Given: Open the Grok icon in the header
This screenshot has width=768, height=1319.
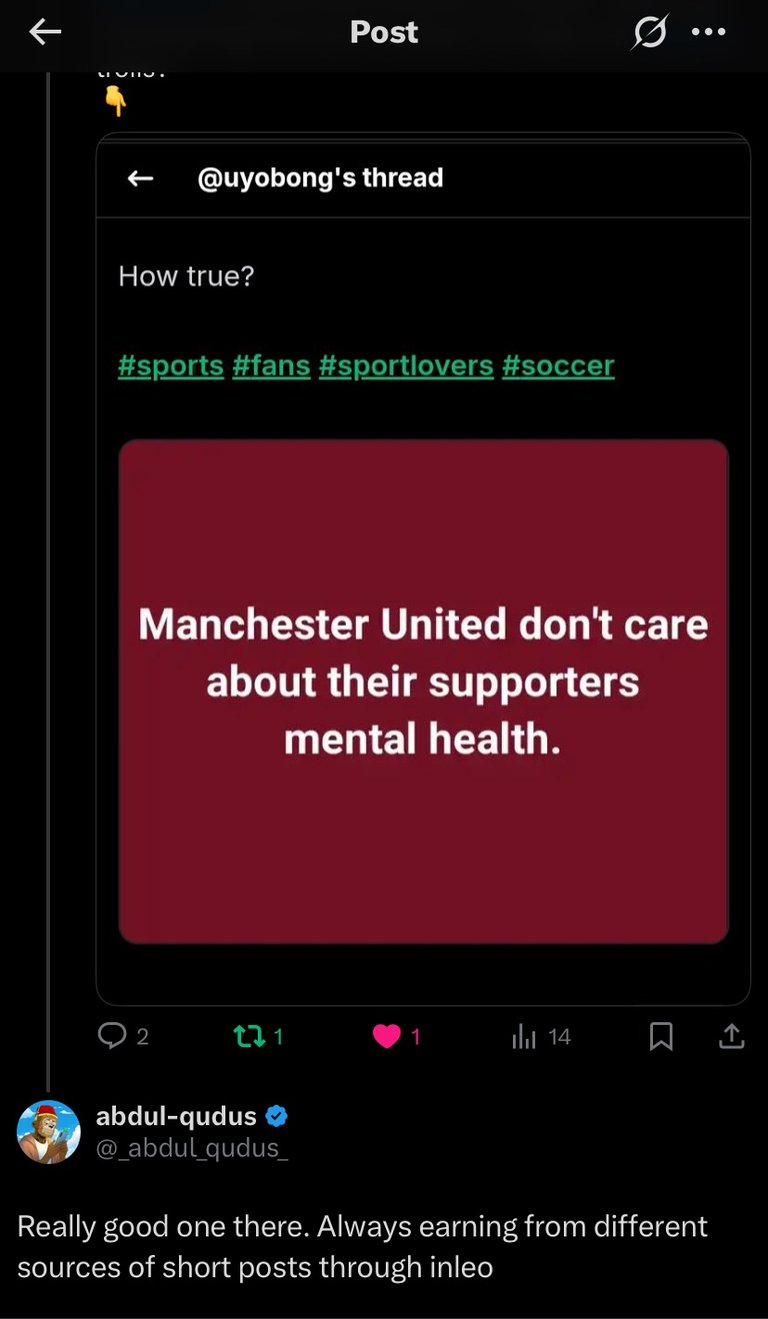Looking at the screenshot, I should coord(649,33).
